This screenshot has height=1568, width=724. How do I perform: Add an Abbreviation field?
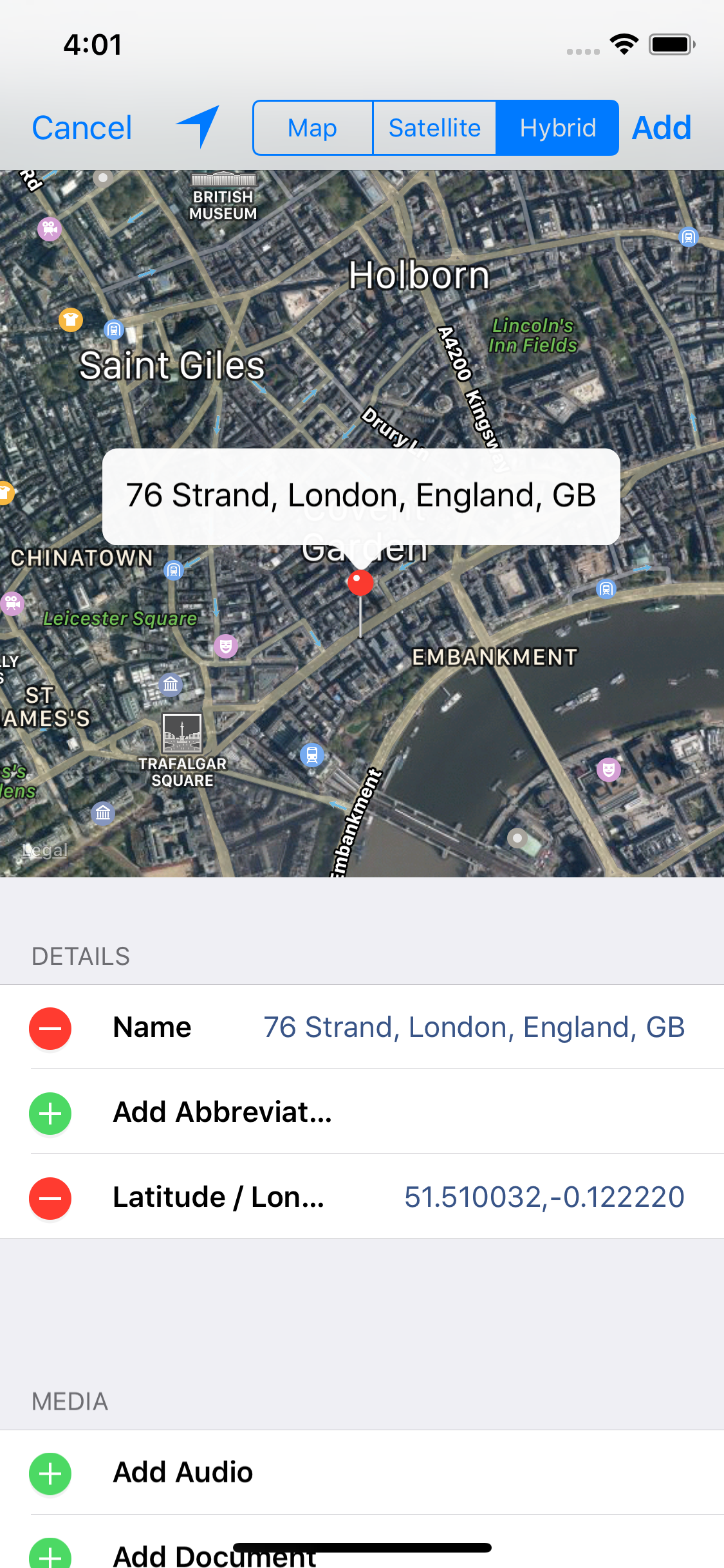click(50, 1113)
